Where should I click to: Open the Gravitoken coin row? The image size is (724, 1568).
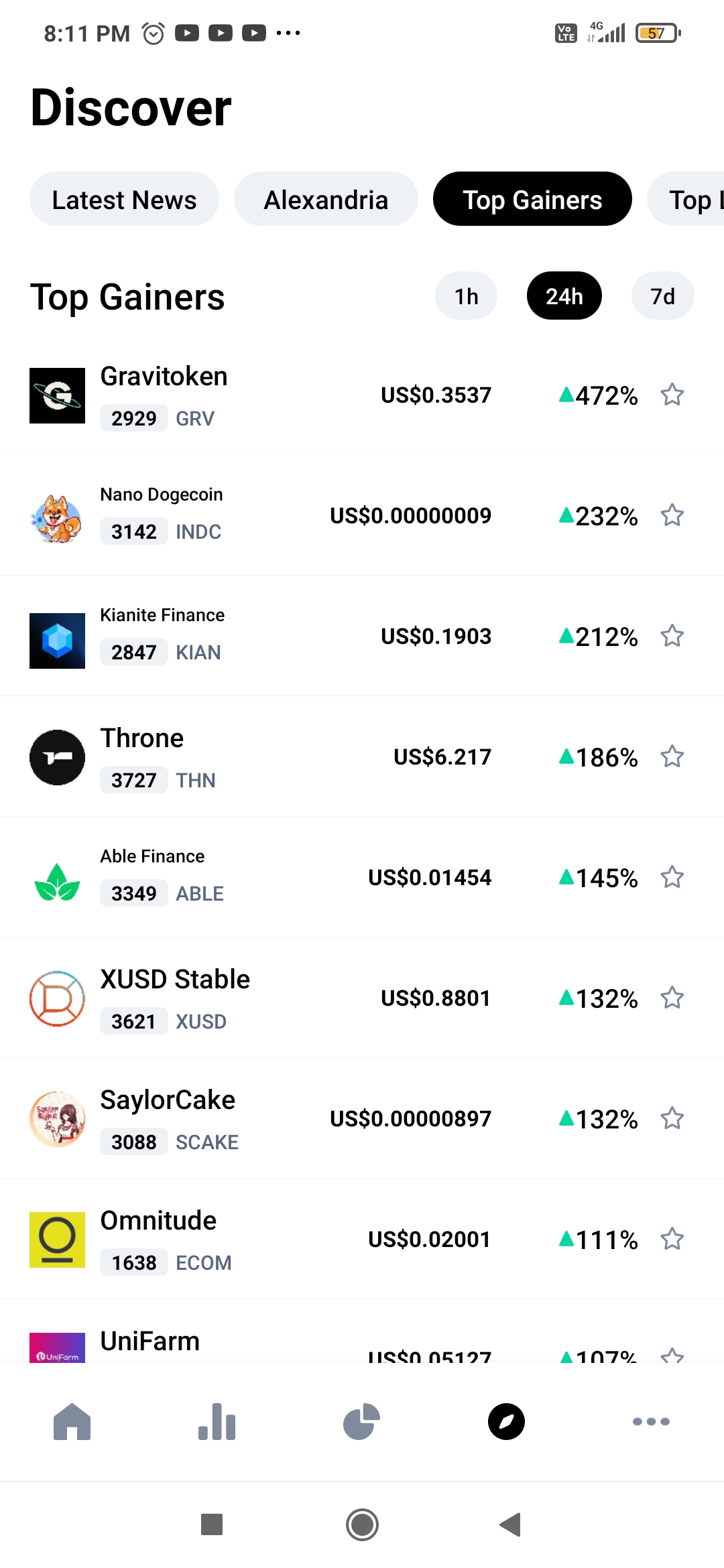click(x=362, y=395)
